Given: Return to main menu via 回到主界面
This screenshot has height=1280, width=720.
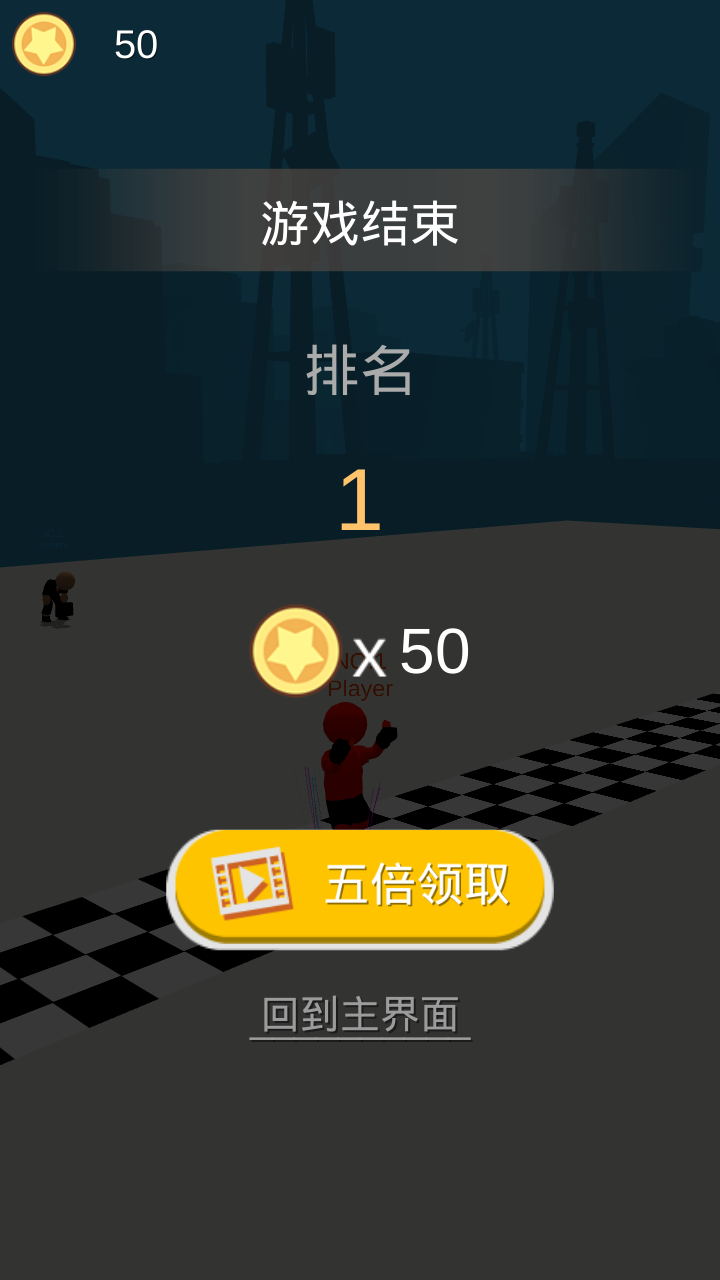Looking at the screenshot, I should click(x=360, y=1015).
